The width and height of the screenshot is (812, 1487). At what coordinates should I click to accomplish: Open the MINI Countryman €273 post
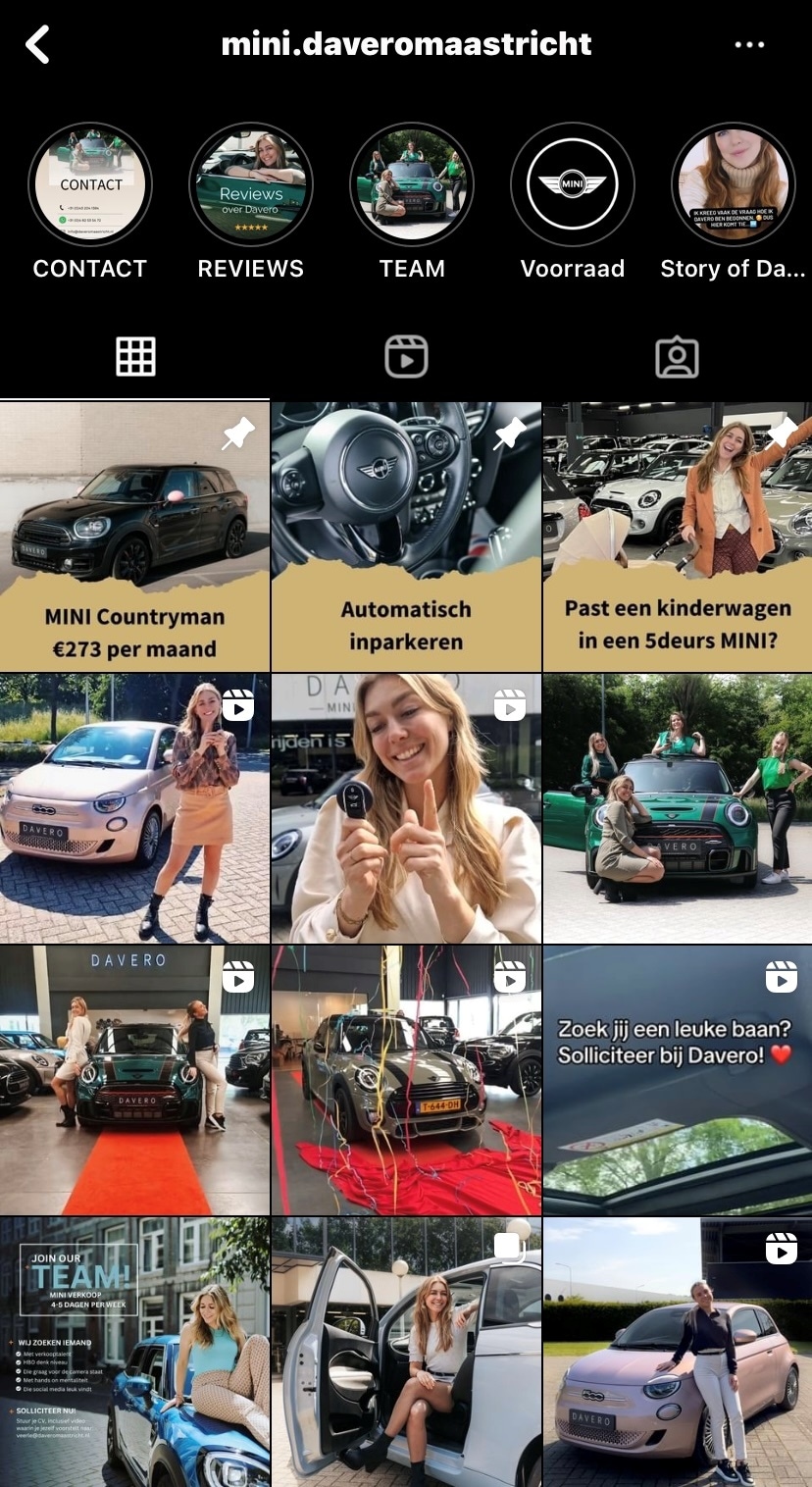pyautogui.click(x=134, y=537)
